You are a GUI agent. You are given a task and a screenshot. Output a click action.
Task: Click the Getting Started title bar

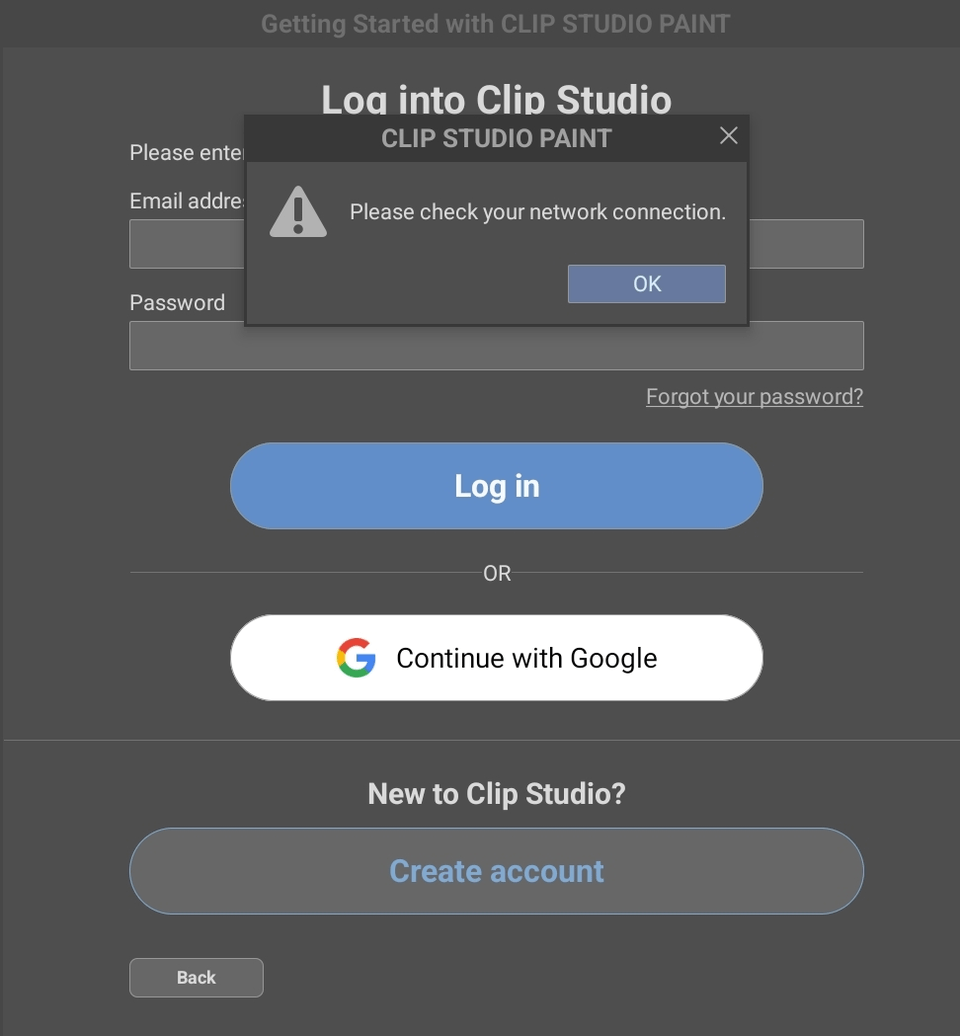point(497,23)
